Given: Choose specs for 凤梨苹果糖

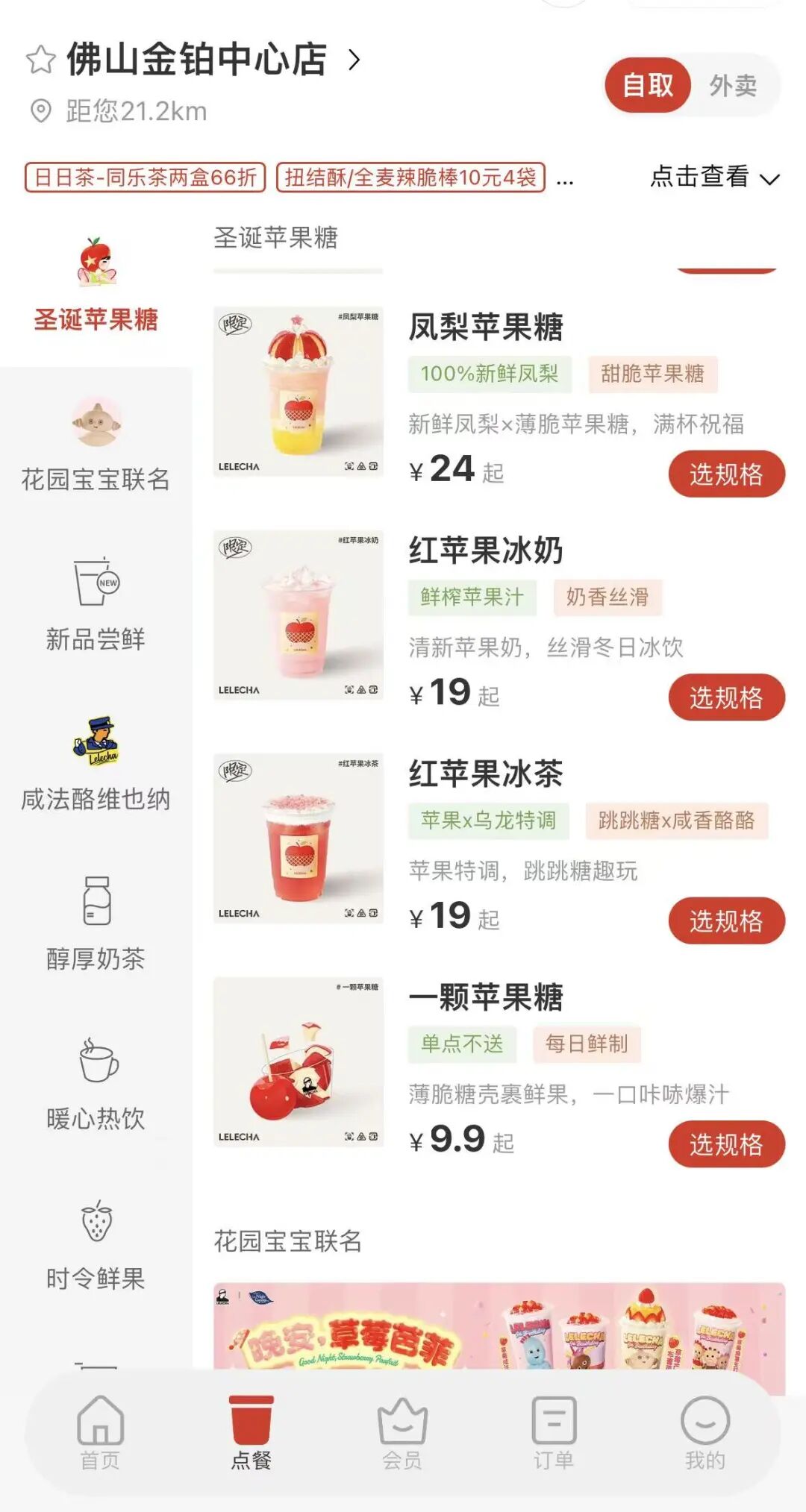Looking at the screenshot, I should [x=726, y=474].
